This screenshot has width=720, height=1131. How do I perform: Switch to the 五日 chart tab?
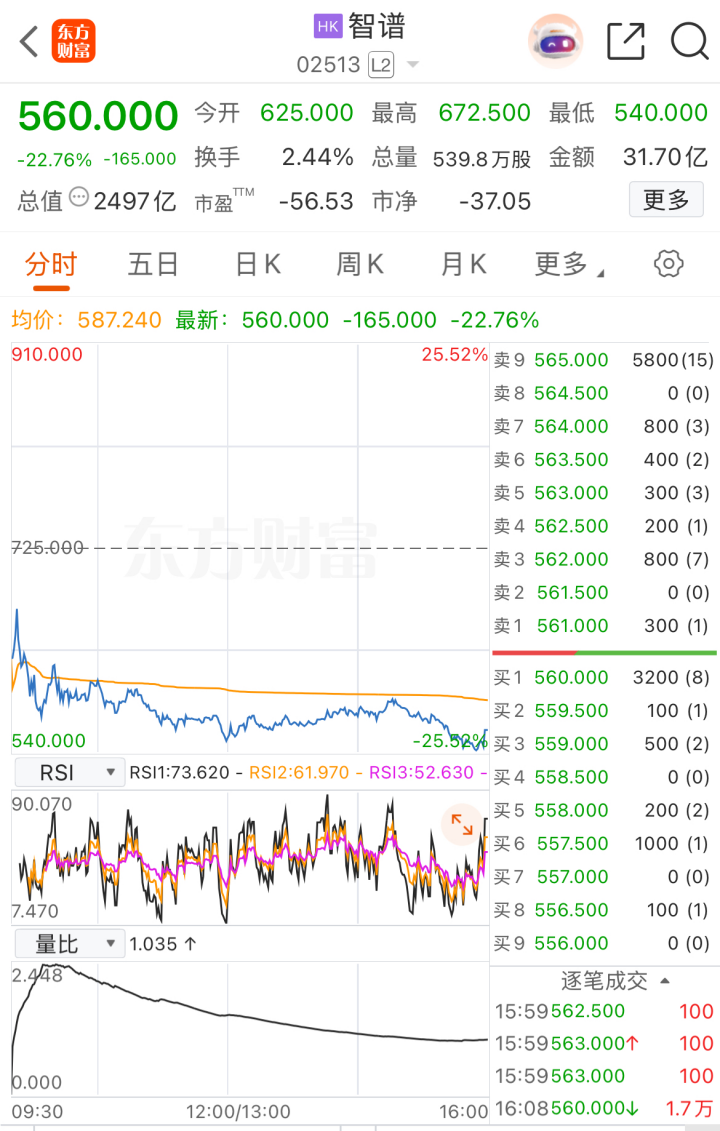153,264
